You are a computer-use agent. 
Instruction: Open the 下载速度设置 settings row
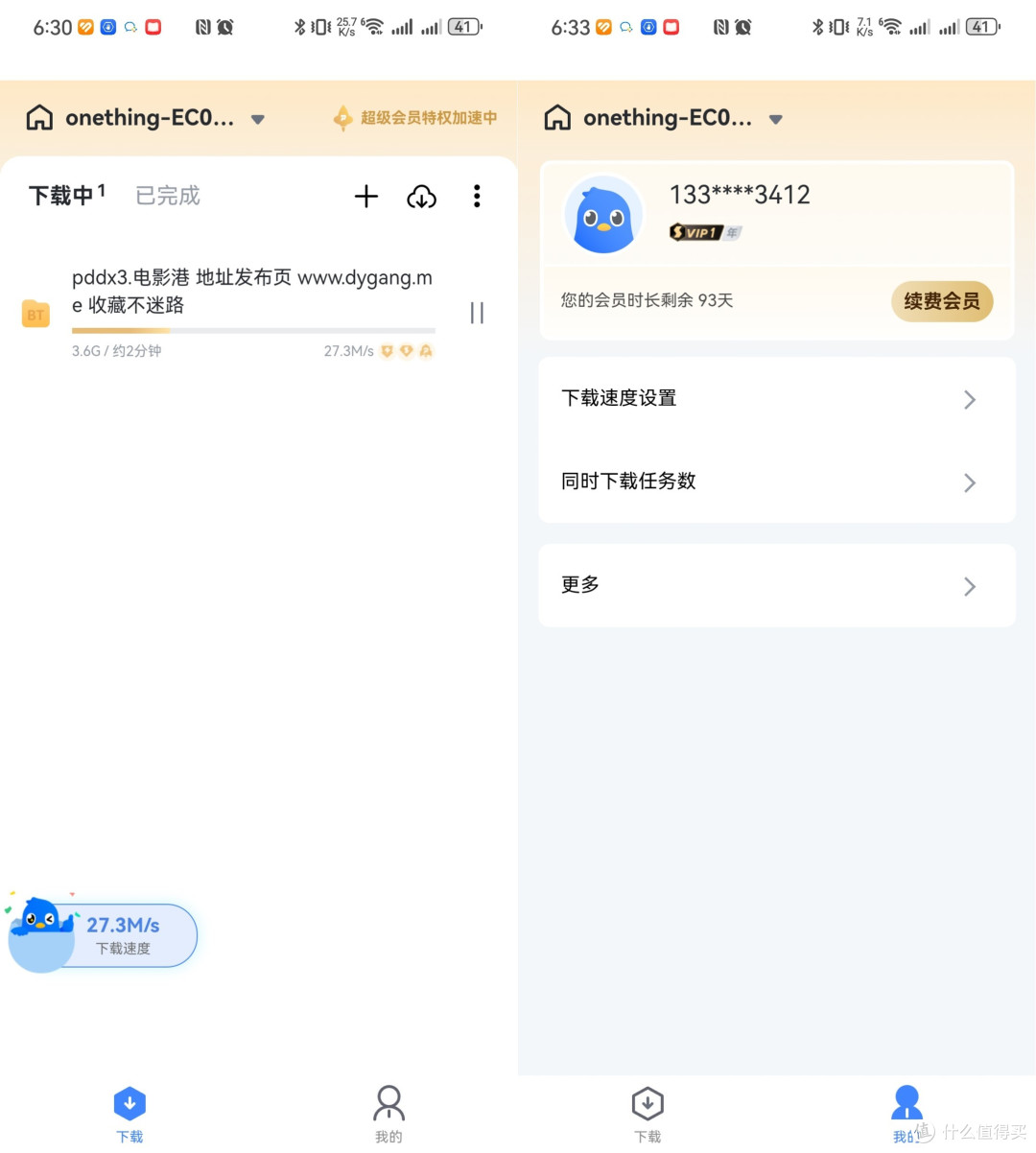click(775, 399)
